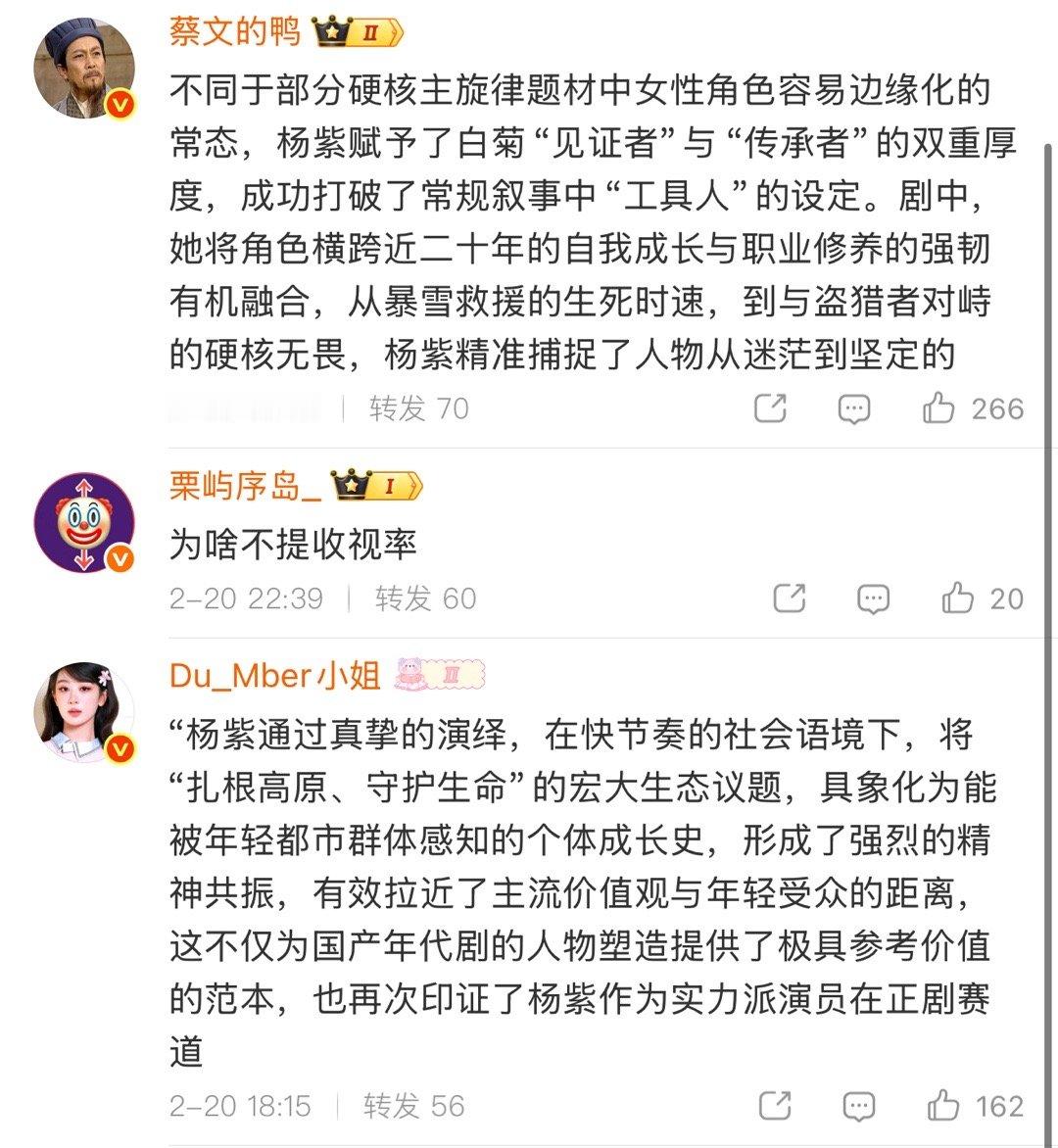
Task: View 栗屿序岛_'s clown avatar
Action: [84, 521]
